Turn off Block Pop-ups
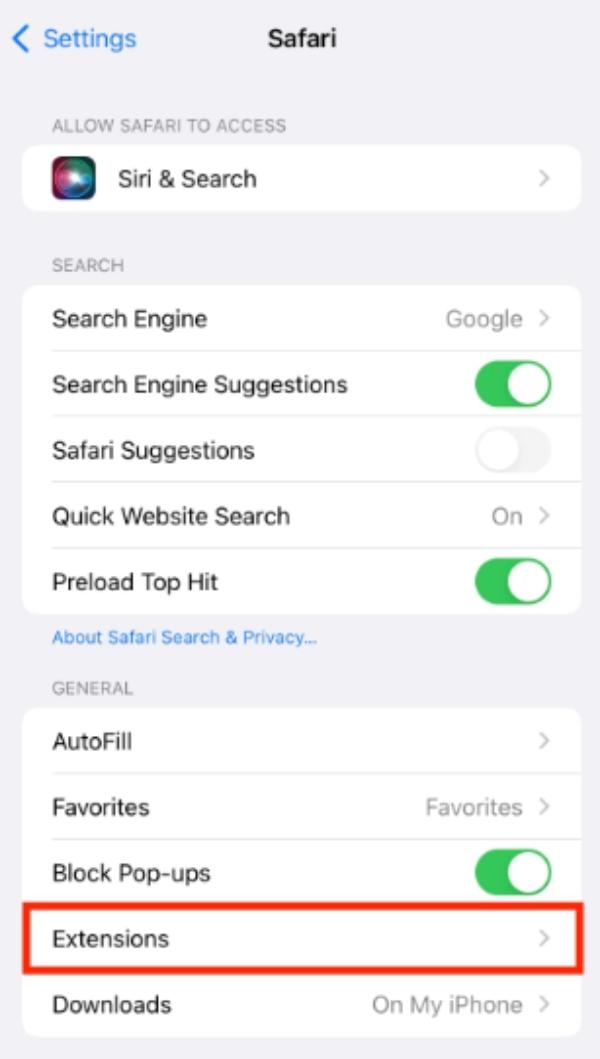Screen dimensions: 600x1059 click(x=512, y=873)
